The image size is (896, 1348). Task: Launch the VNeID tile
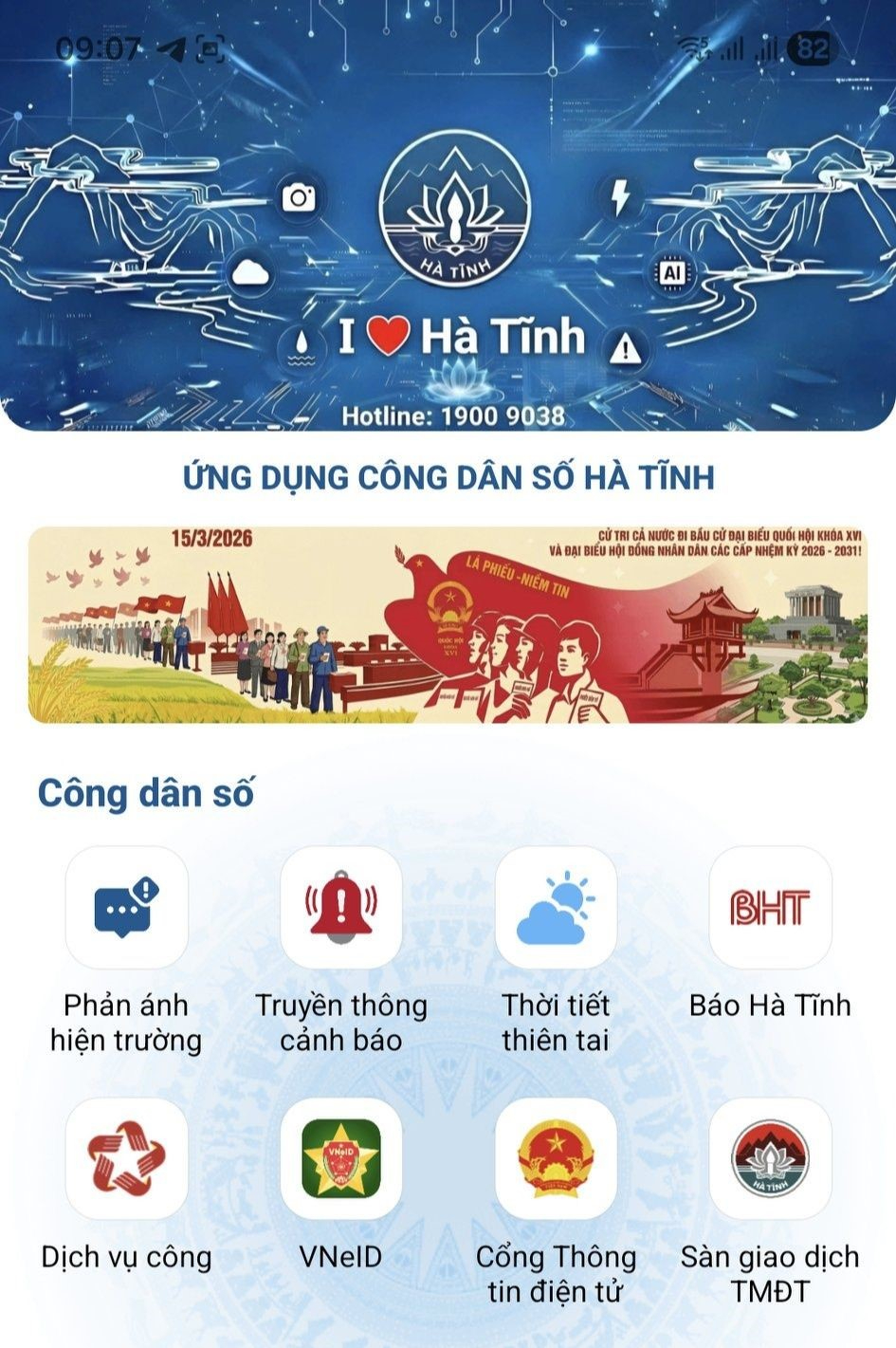(x=341, y=1159)
